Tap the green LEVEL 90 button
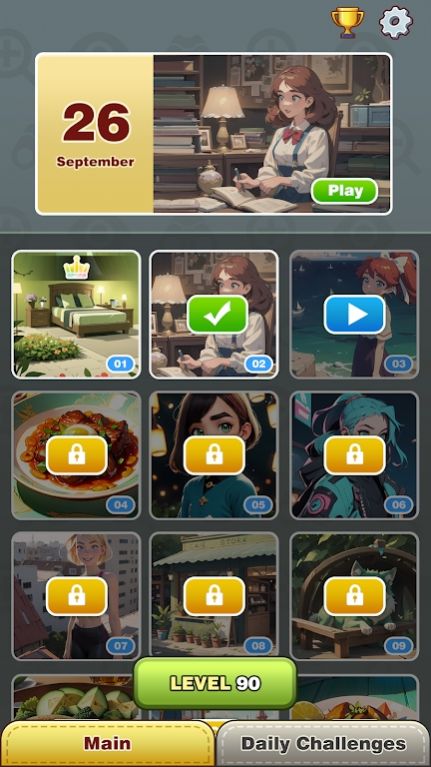The width and height of the screenshot is (431, 767). click(215, 683)
